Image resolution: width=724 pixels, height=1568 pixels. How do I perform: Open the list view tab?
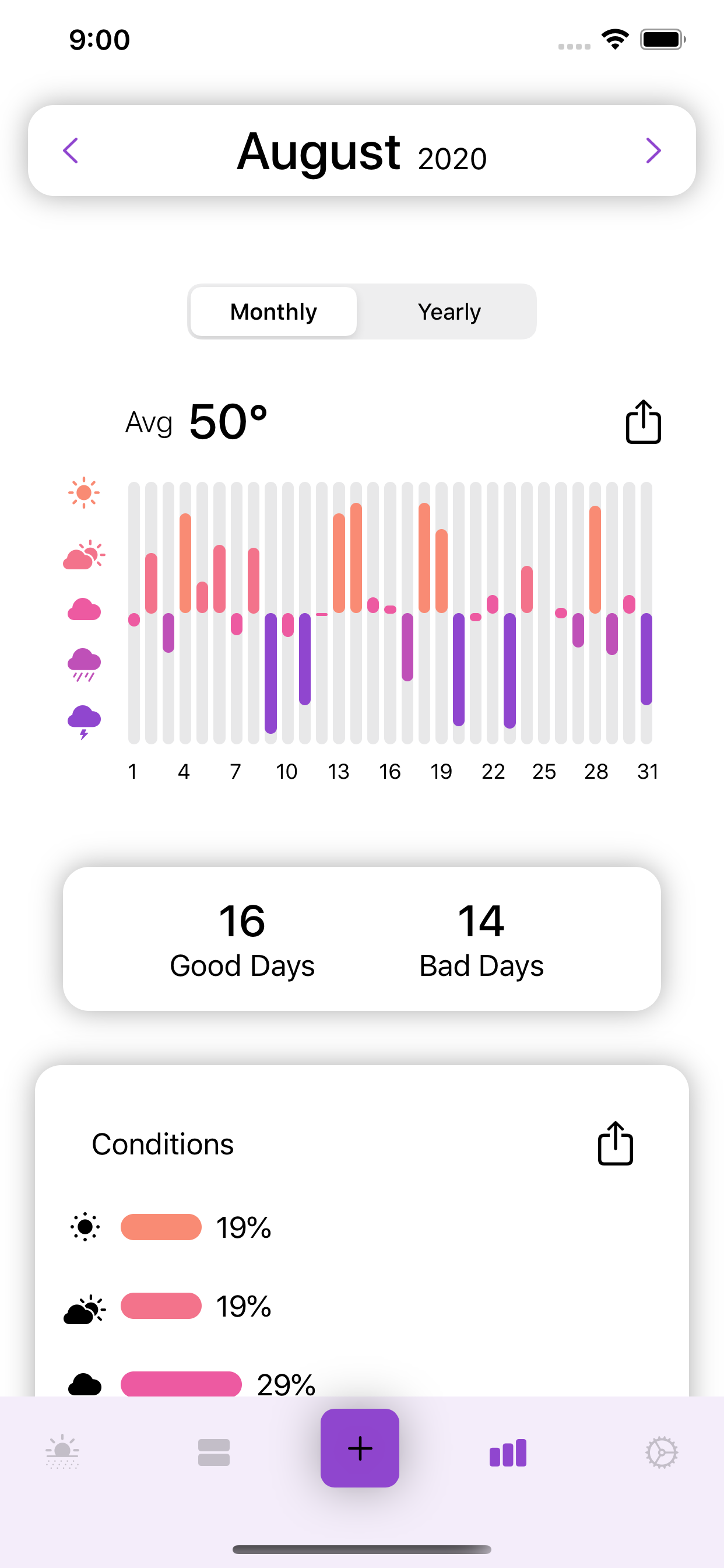[214, 1452]
